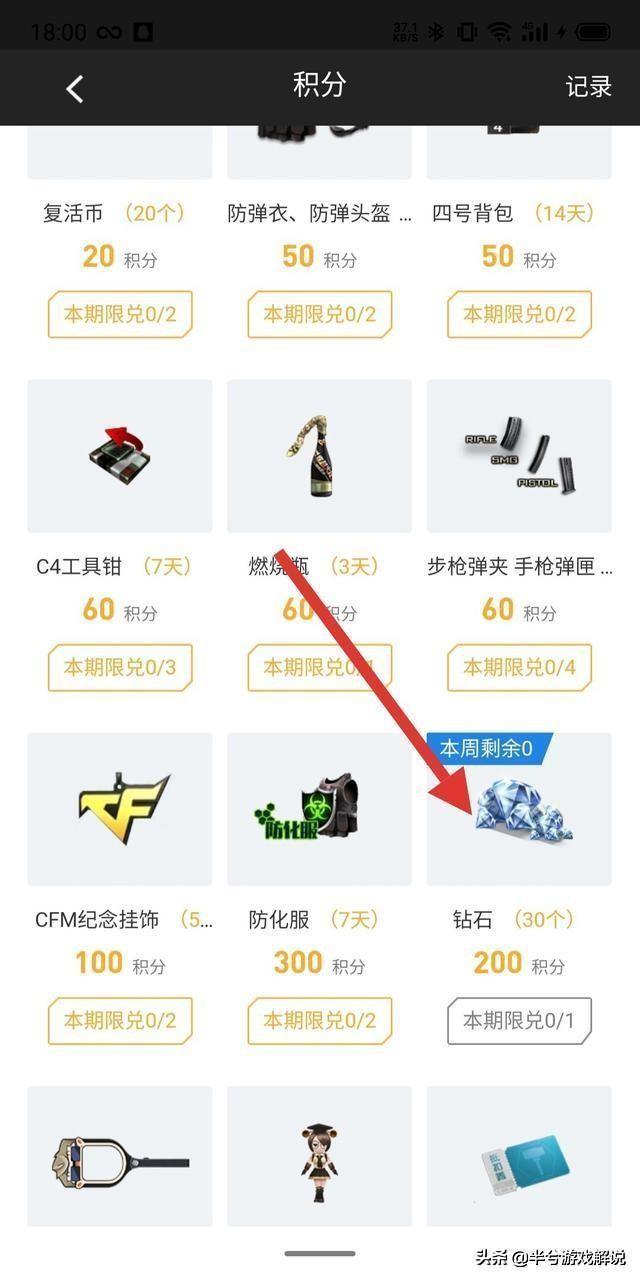Open the 记录 history page
Screen dimensions: 640x1280
click(x=588, y=87)
